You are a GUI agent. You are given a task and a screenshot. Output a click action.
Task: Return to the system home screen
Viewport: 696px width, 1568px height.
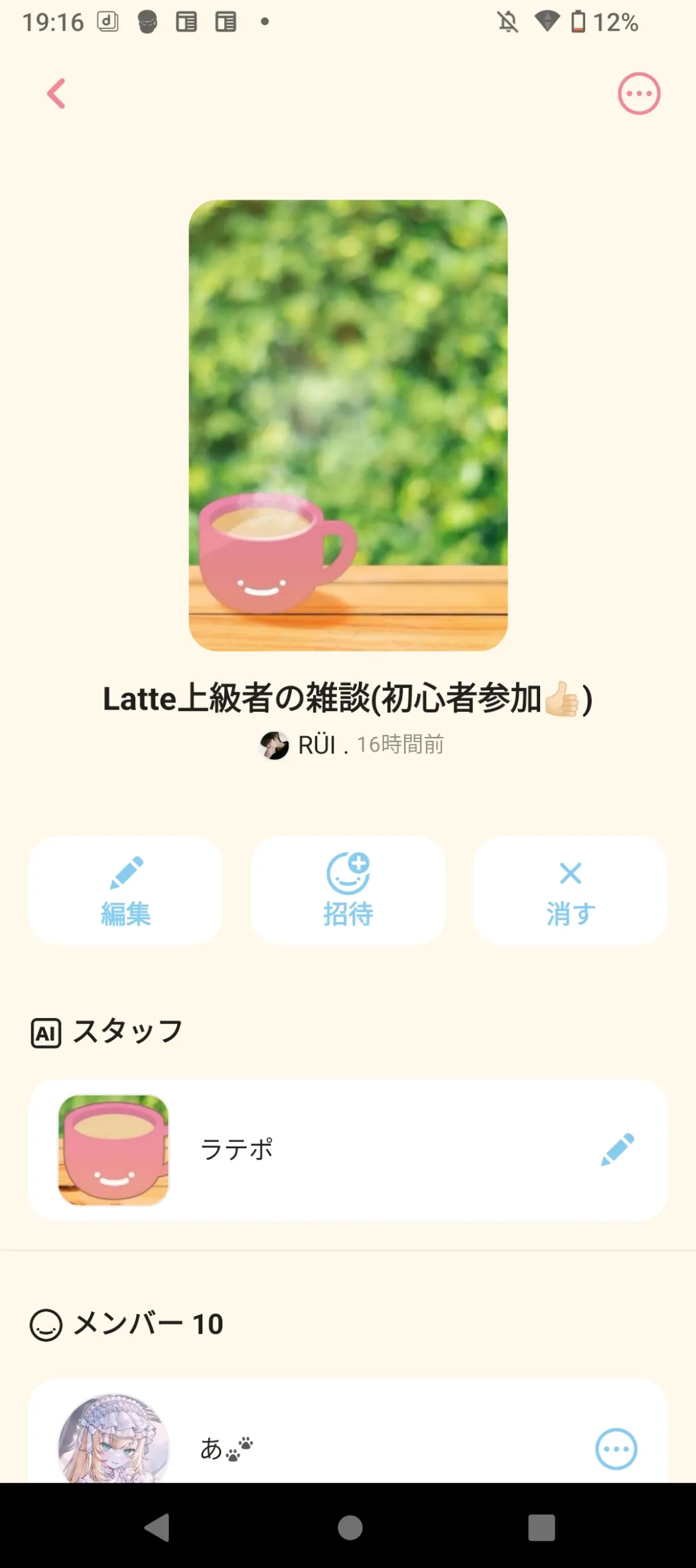click(350, 1528)
